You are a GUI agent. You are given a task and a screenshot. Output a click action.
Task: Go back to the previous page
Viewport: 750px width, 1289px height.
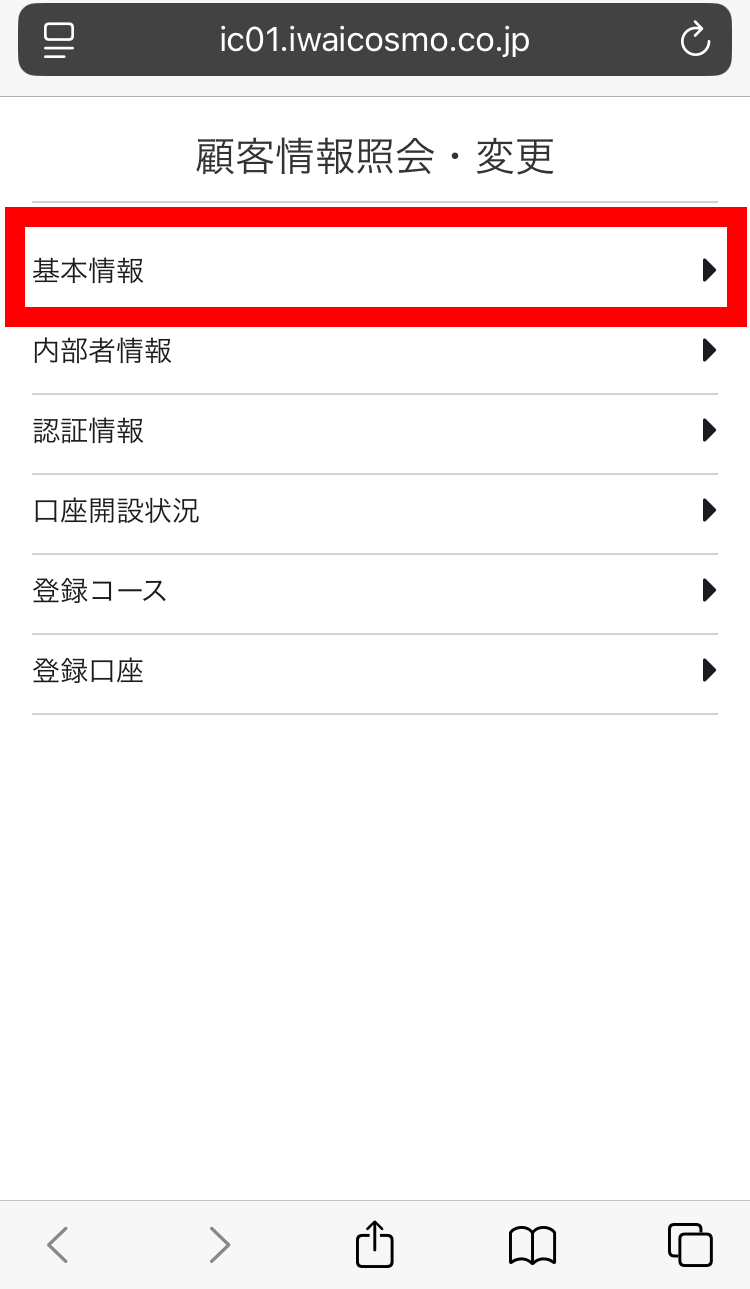[58, 1245]
